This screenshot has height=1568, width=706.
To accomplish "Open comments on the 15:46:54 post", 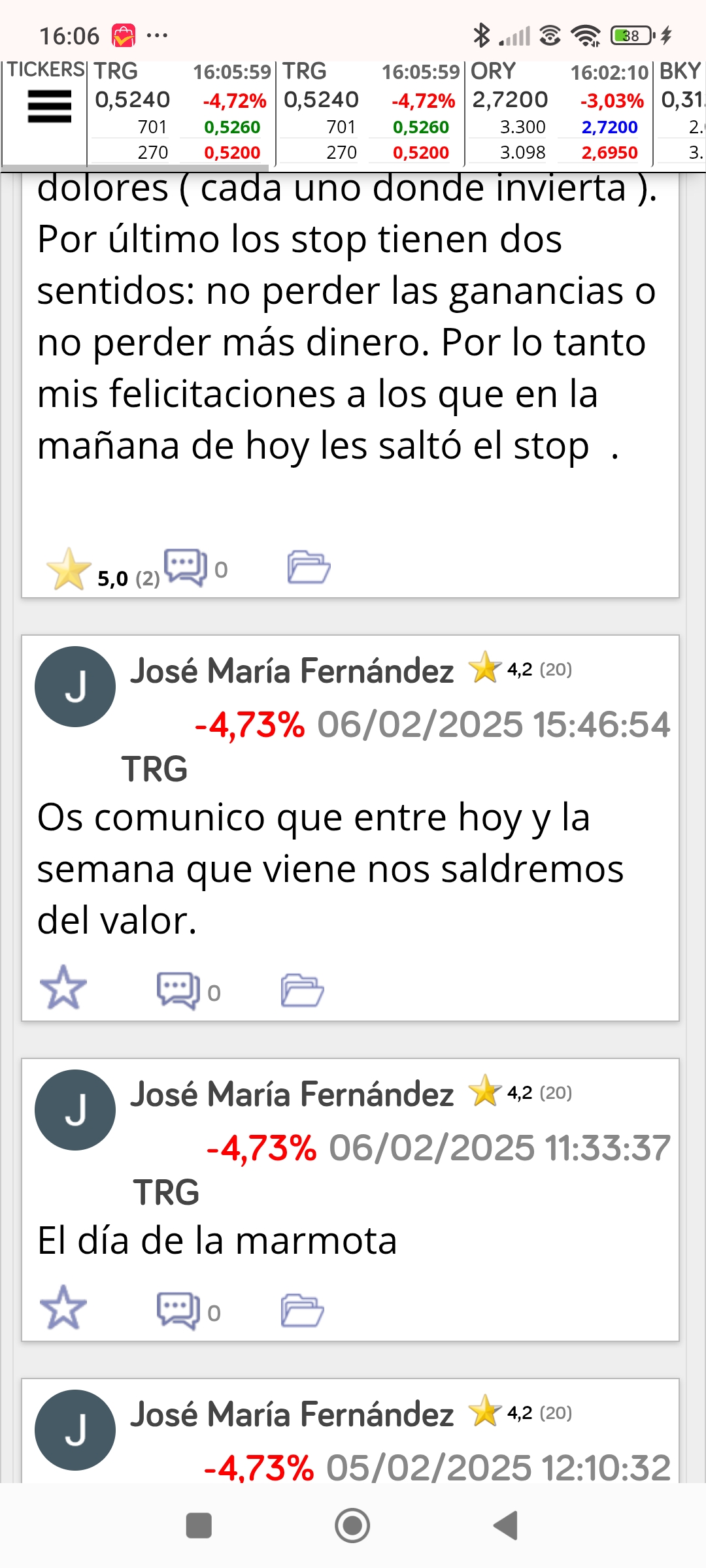I will (178, 990).
